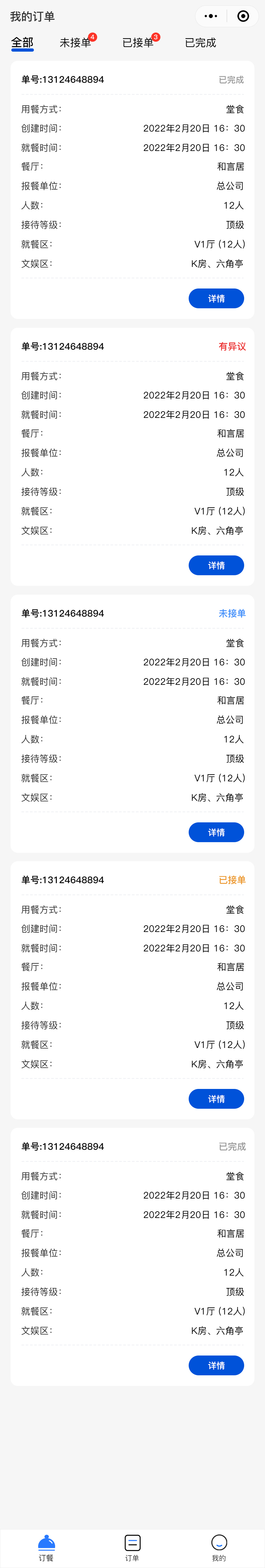The height and width of the screenshot is (1568, 265).
Task: Open 详情 for the 有异议 order
Action: (x=216, y=565)
